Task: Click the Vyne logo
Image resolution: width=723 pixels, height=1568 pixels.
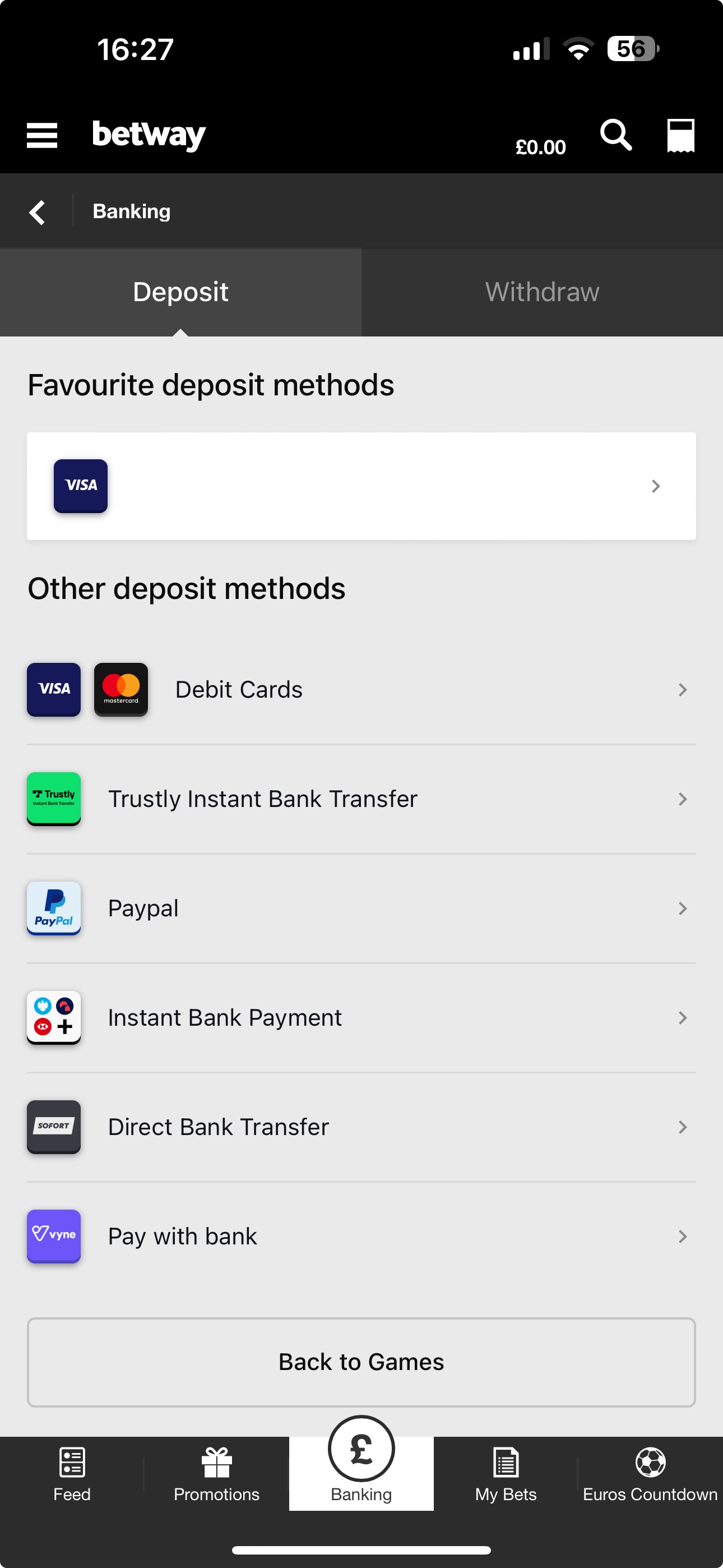Action: [x=54, y=1235]
